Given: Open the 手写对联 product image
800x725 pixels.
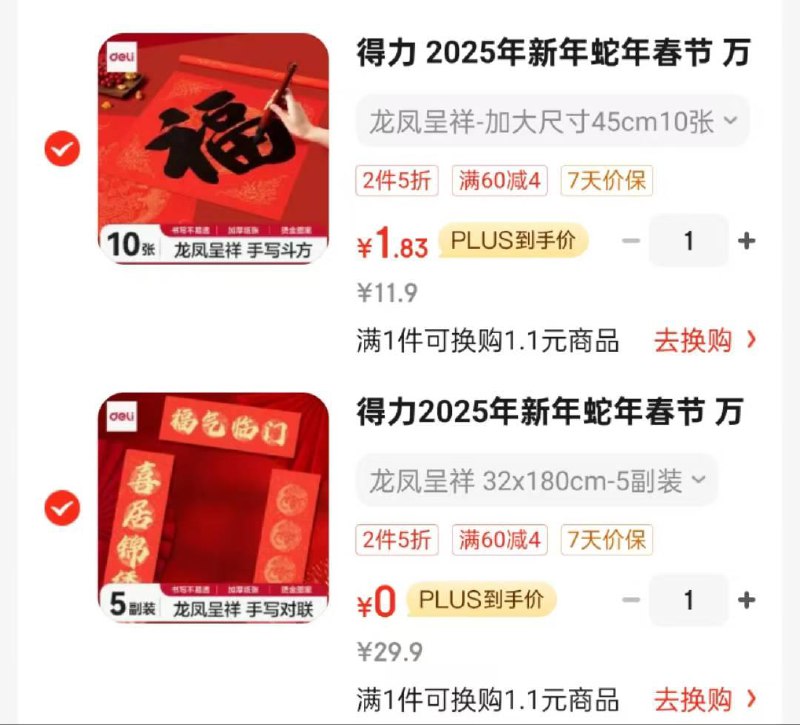Looking at the screenshot, I should [213, 507].
